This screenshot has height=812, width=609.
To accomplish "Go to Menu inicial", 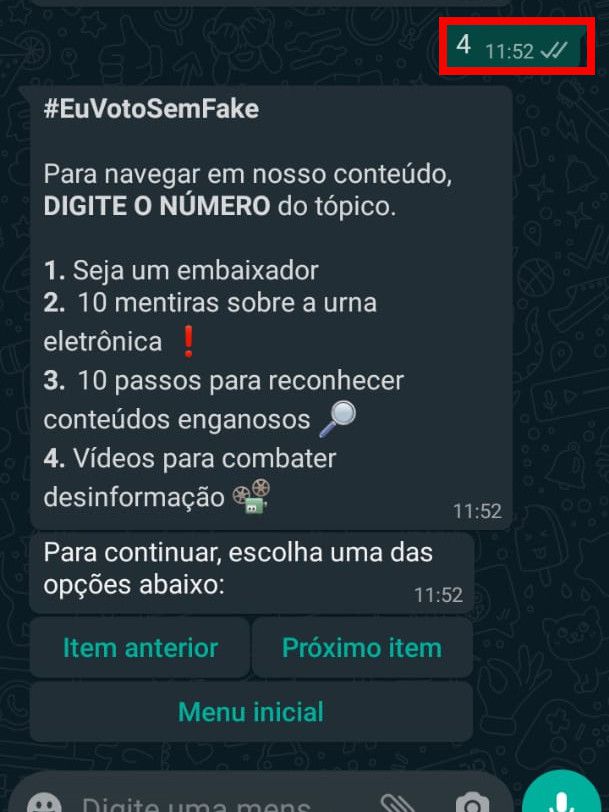I will (251, 712).
